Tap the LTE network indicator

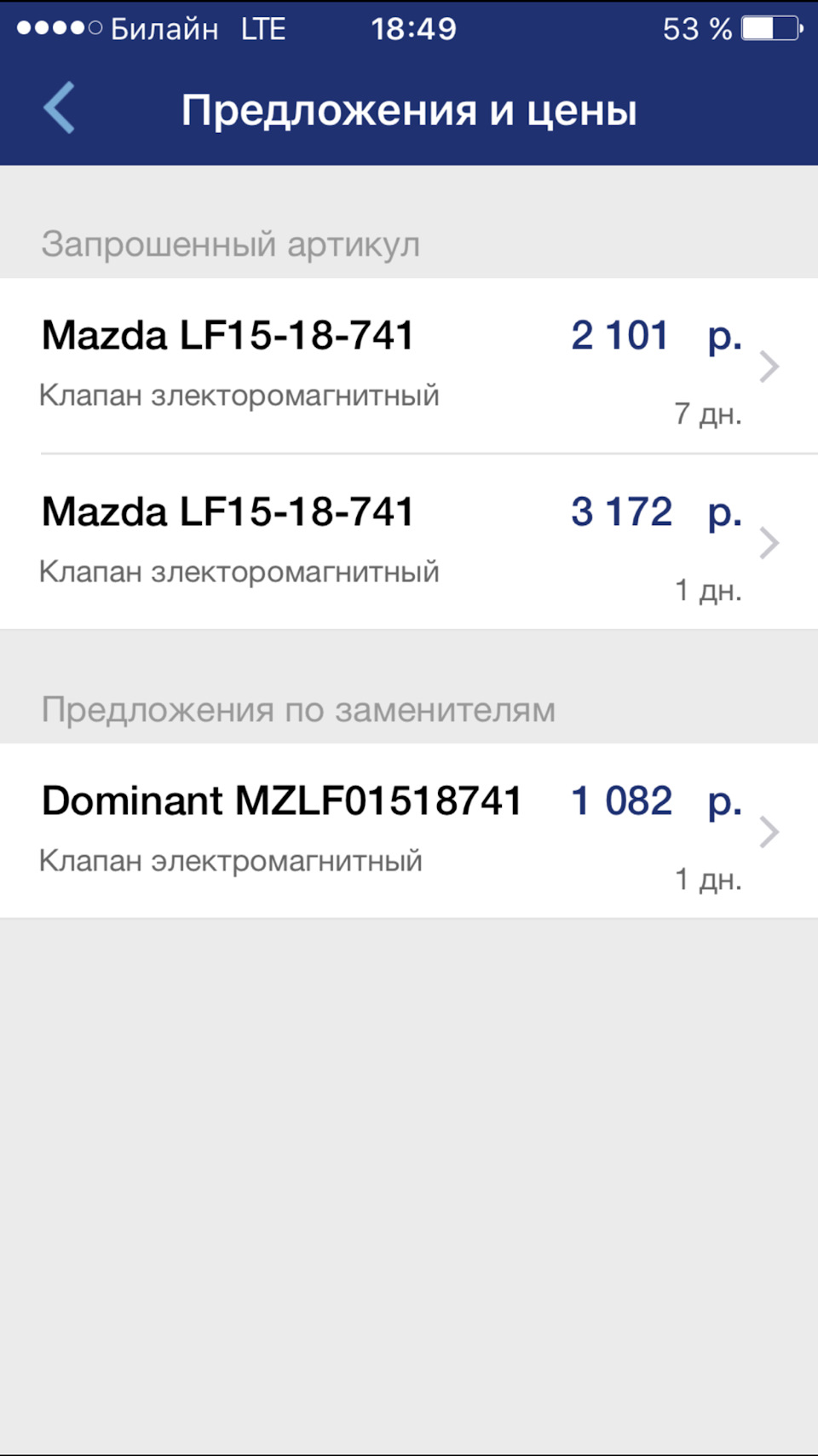(x=266, y=28)
